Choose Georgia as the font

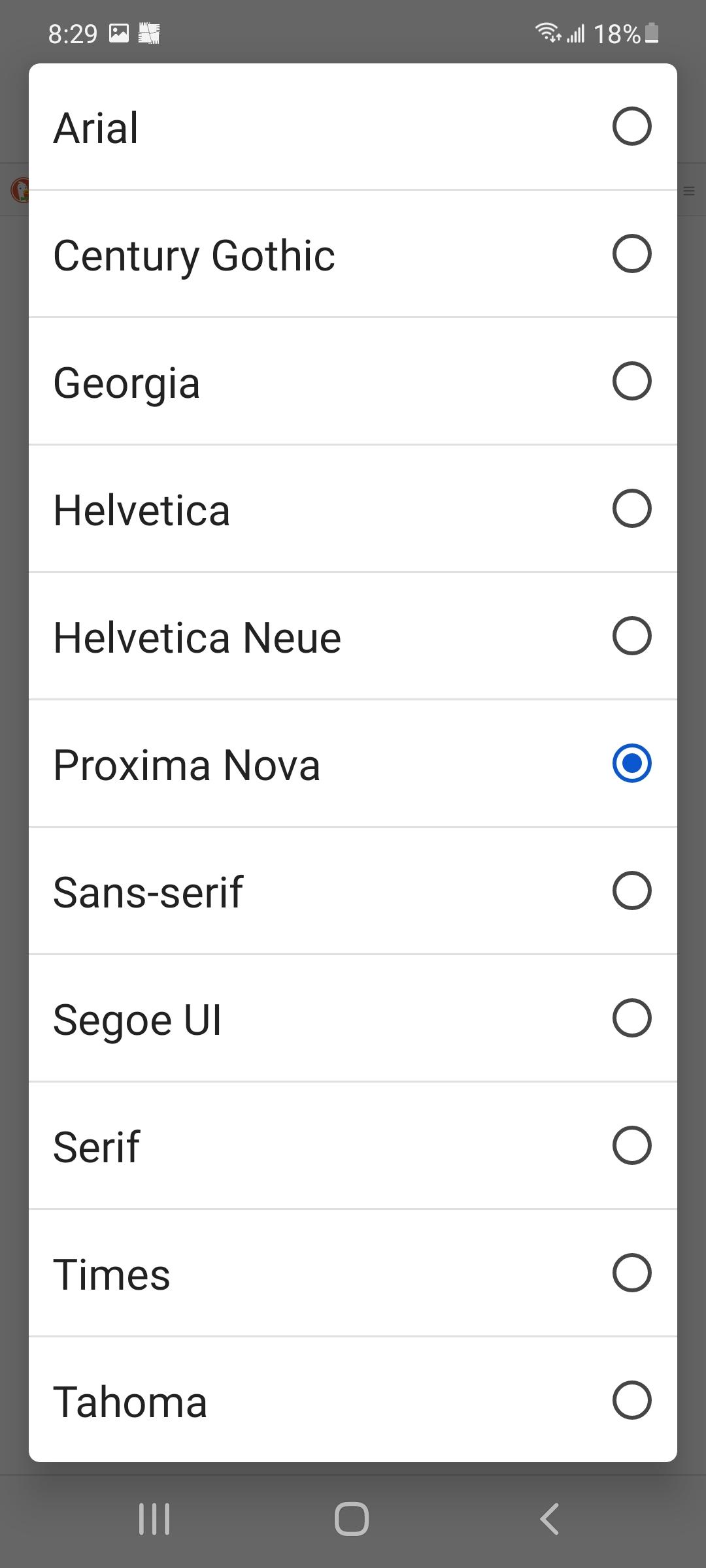tap(353, 381)
